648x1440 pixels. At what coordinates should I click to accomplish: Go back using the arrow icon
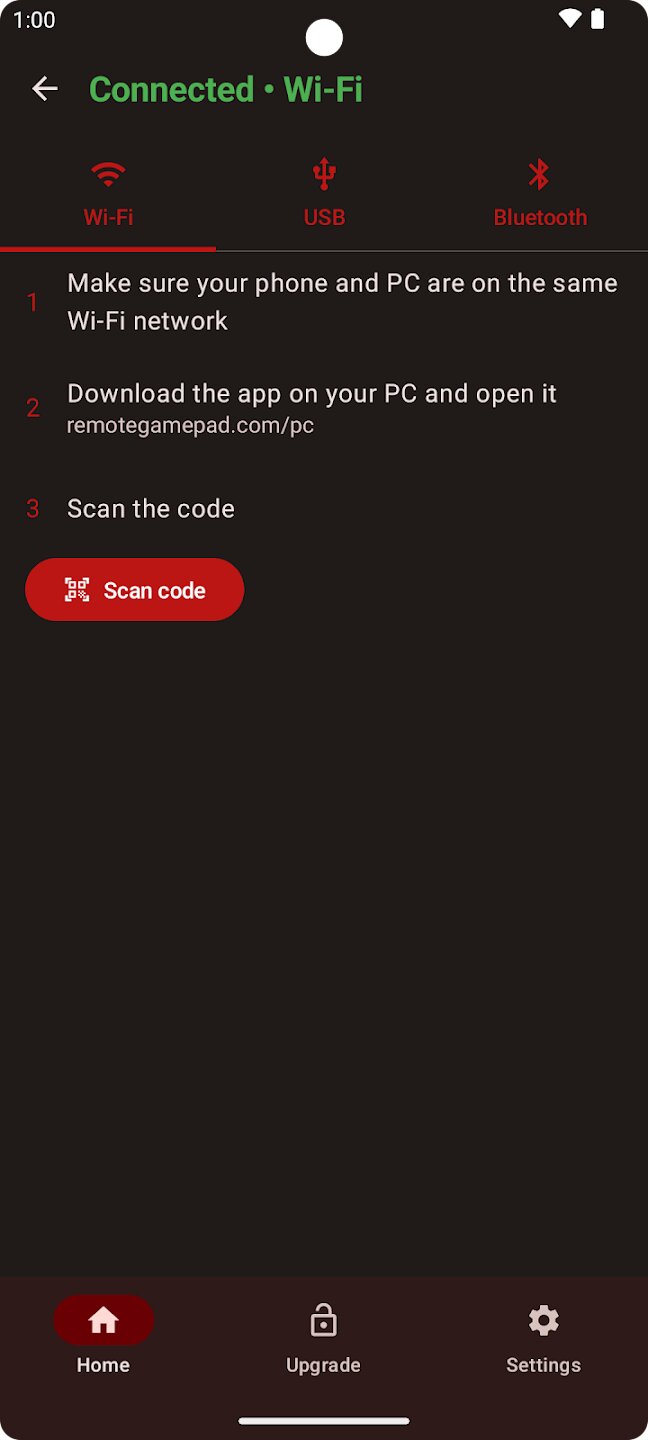(x=45, y=89)
